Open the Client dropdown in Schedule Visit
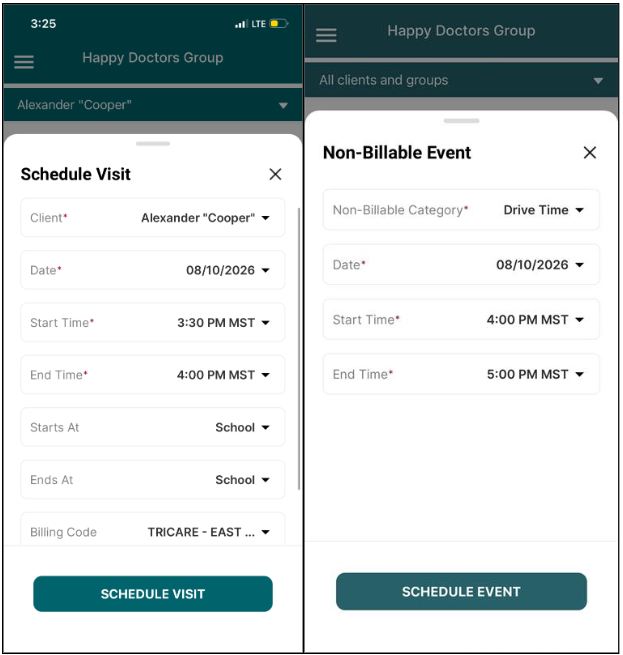Screen dimensions: 623x655 pyautogui.click(x=153, y=218)
